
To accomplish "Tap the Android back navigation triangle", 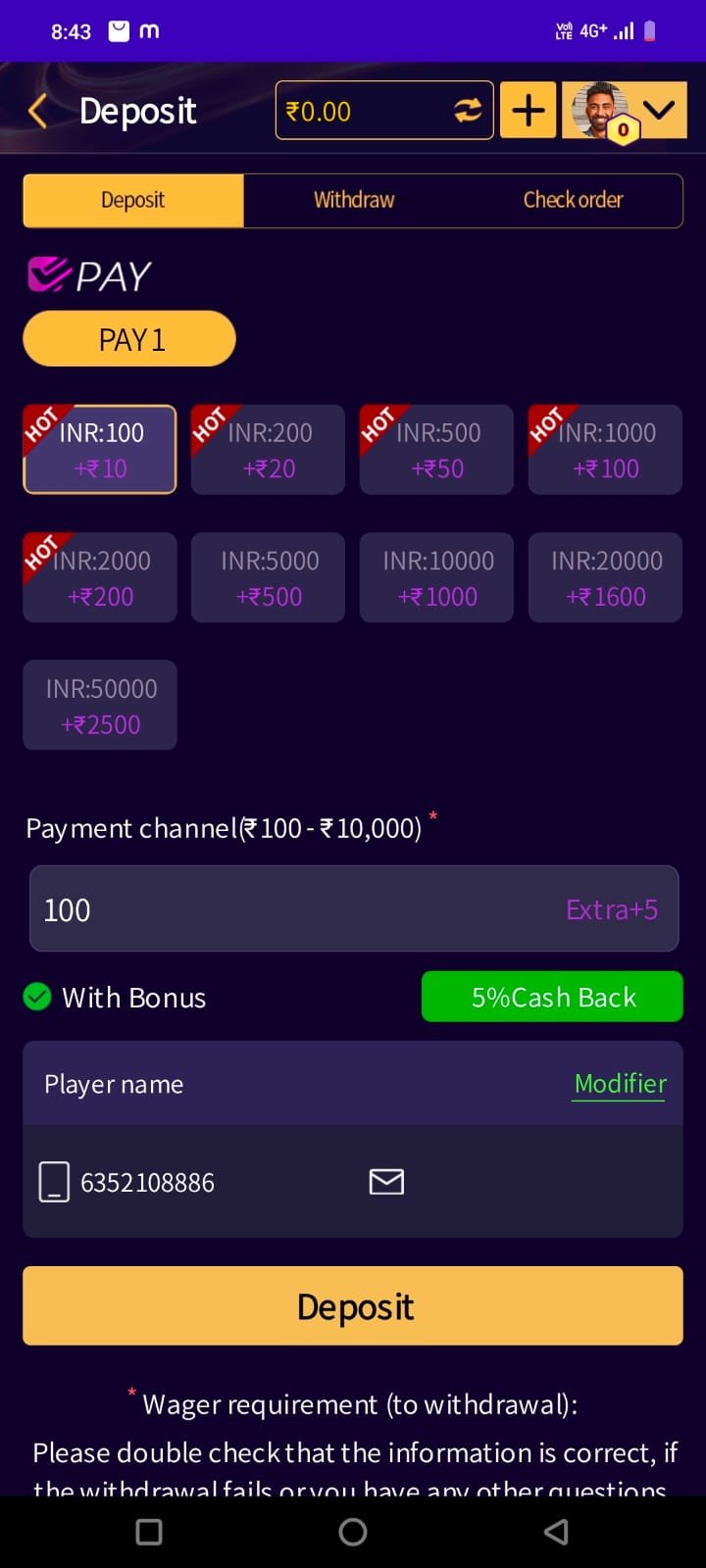I will (555, 1532).
